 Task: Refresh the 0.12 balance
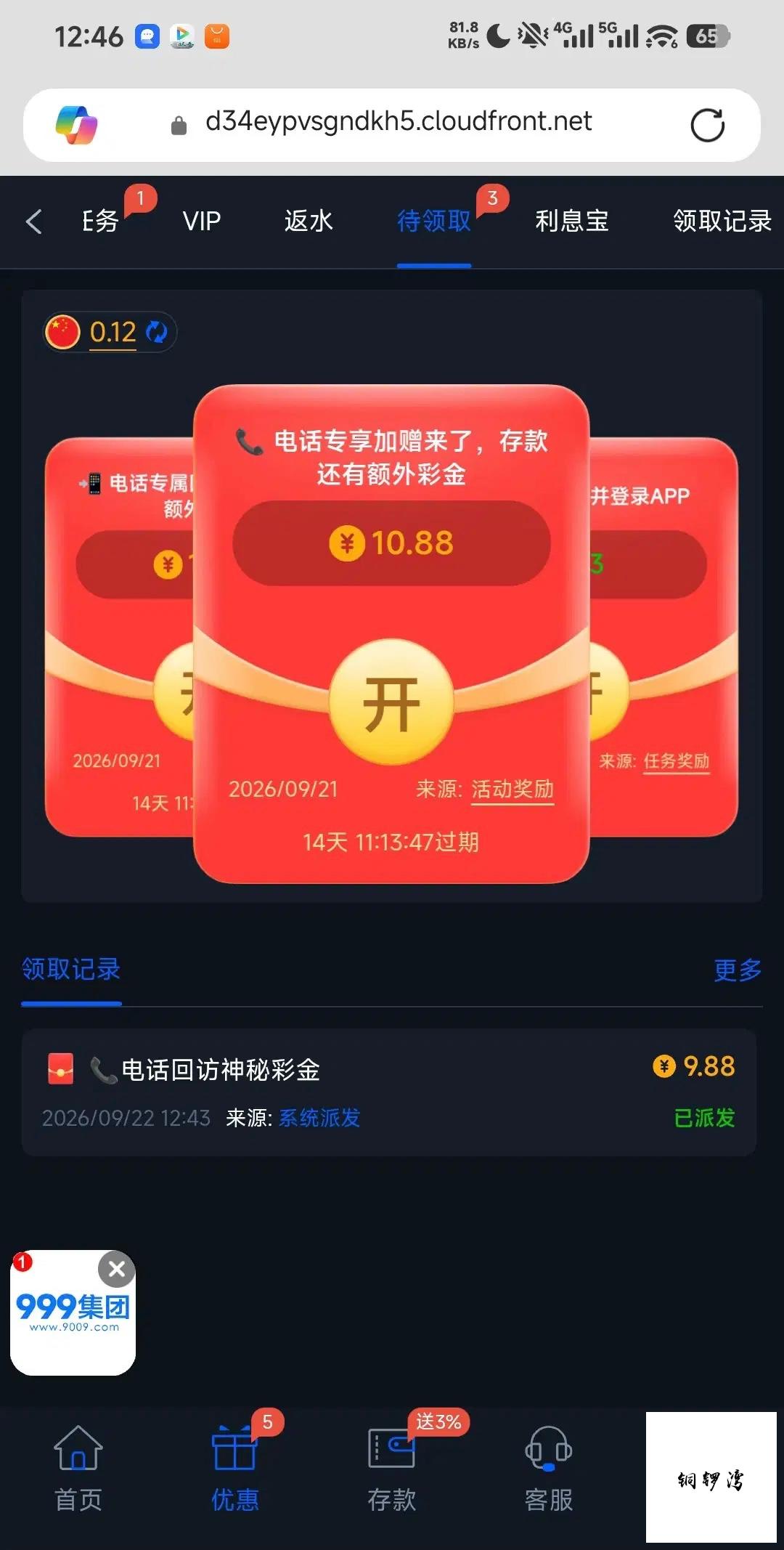pyautogui.click(x=157, y=332)
